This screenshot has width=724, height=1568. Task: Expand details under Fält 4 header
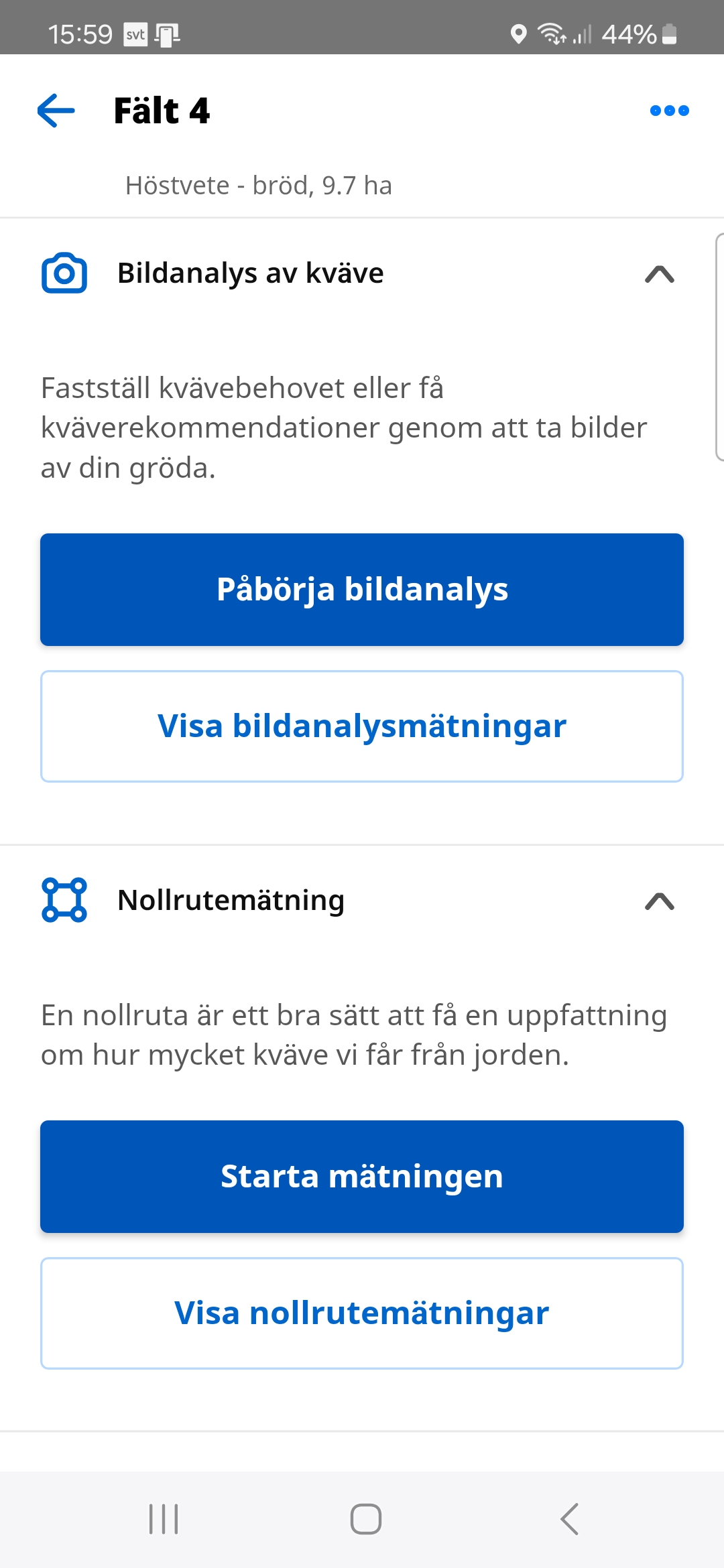coord(161,111)
